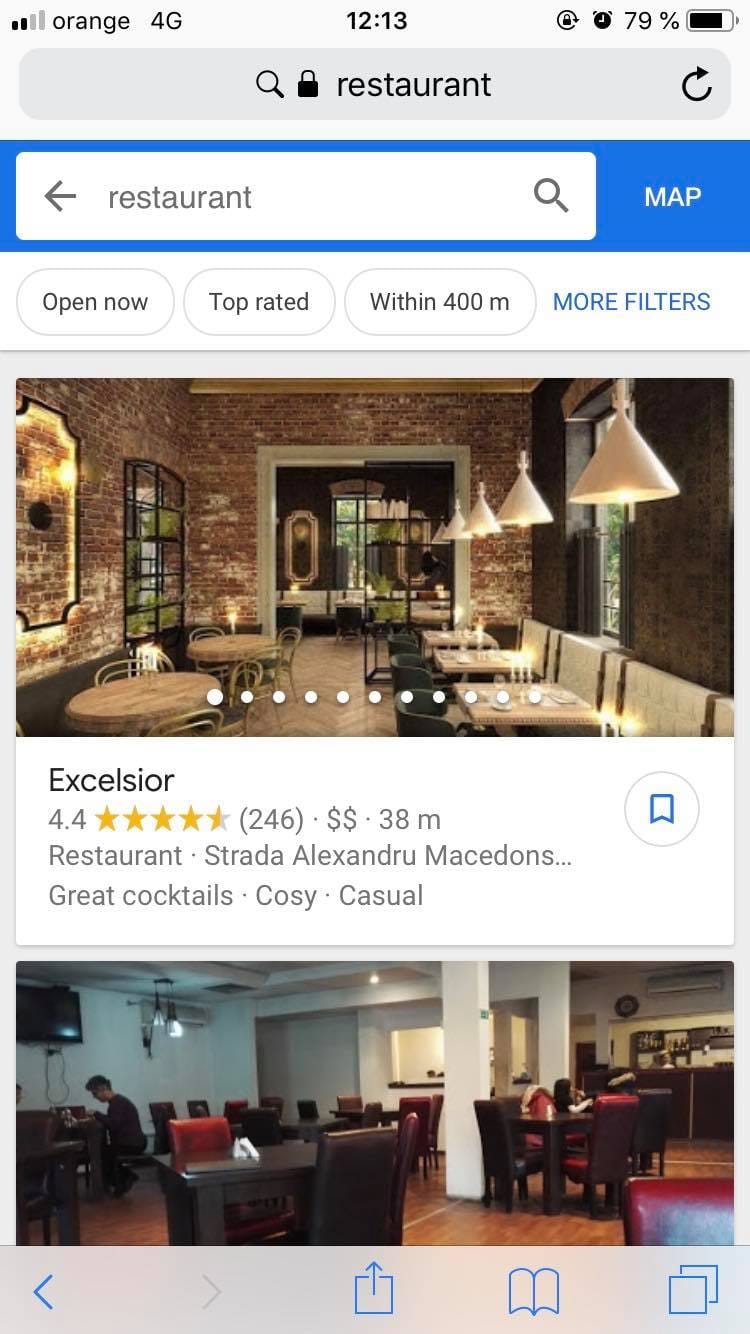
Task: Reload the page in Safari
Action: (696, 85)
